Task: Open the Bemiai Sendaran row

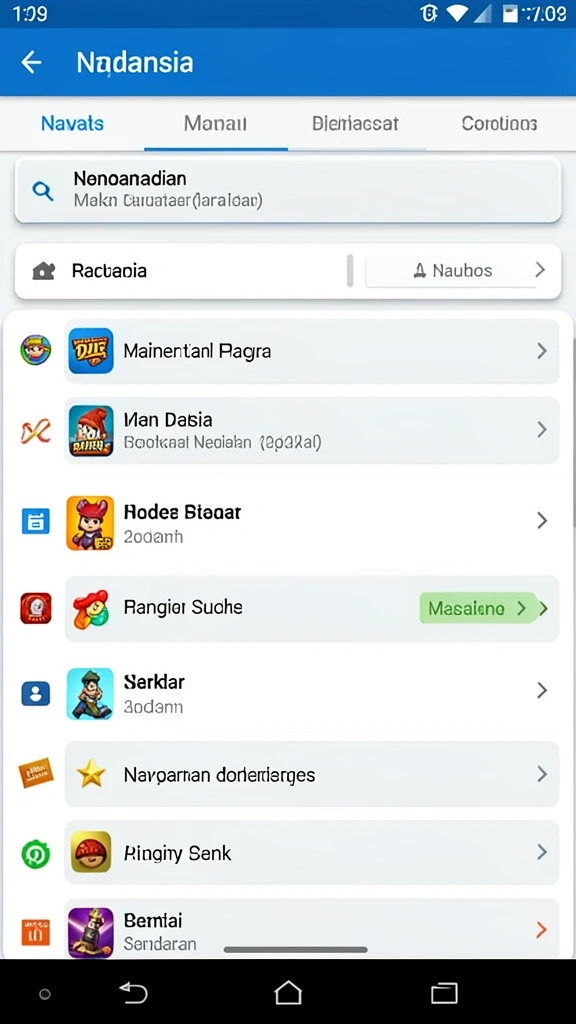Action: 312,930
